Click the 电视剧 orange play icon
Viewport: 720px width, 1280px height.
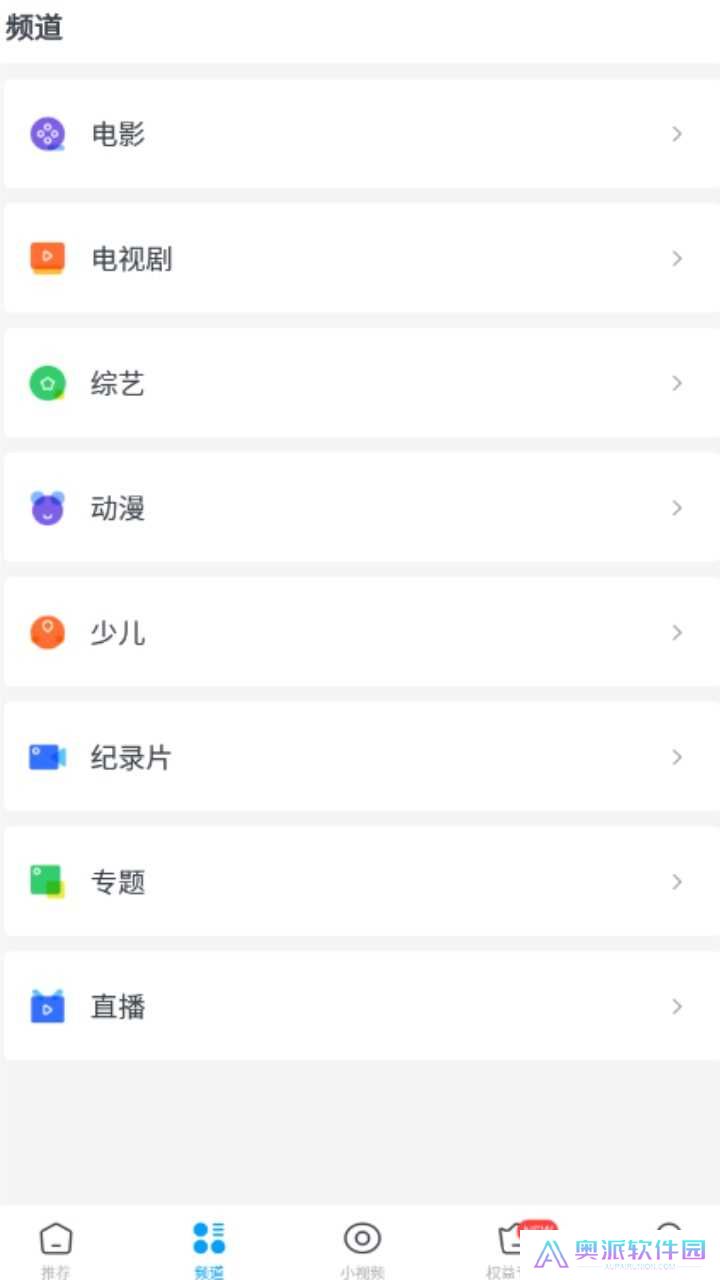pyautogui.click(x=47, y=258)
